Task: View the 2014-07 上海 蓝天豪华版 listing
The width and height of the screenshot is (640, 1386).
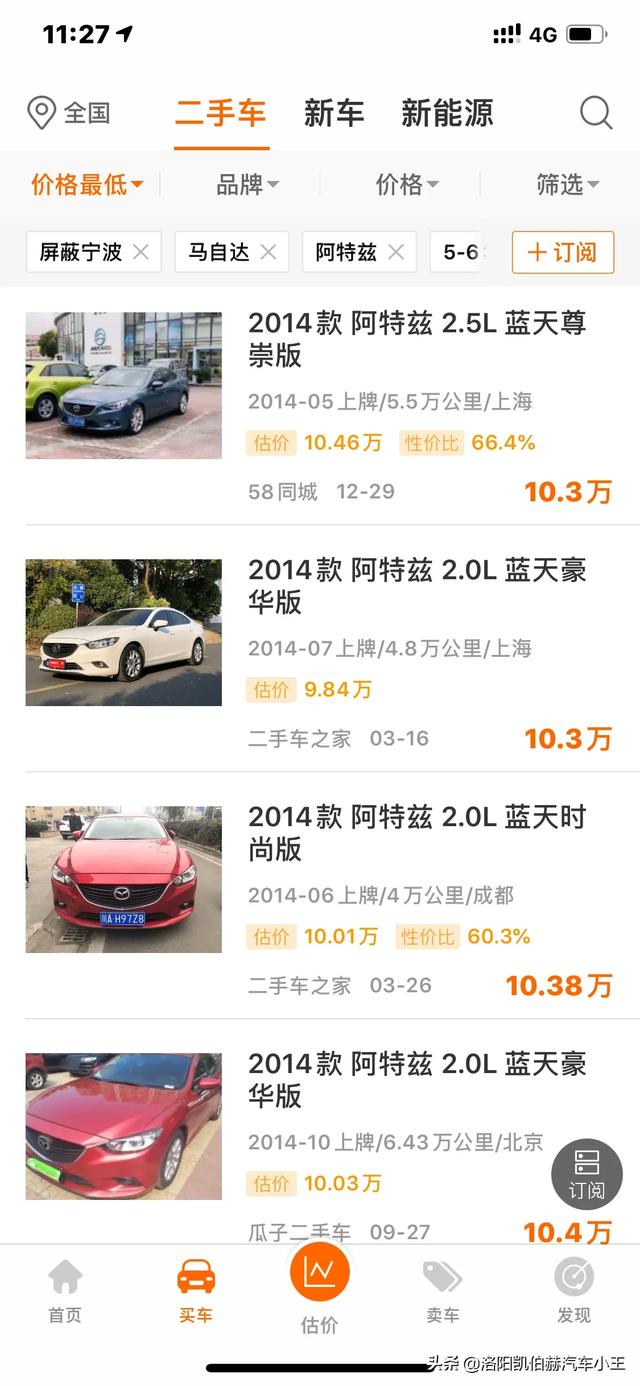Action: point(417,586)
